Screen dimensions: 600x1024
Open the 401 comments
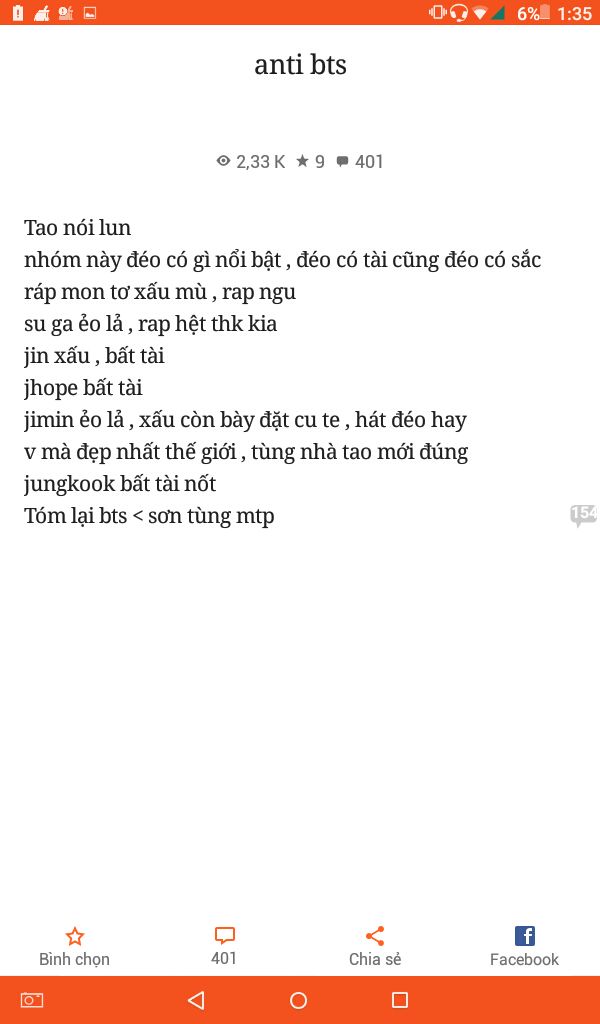click(224, 946)
